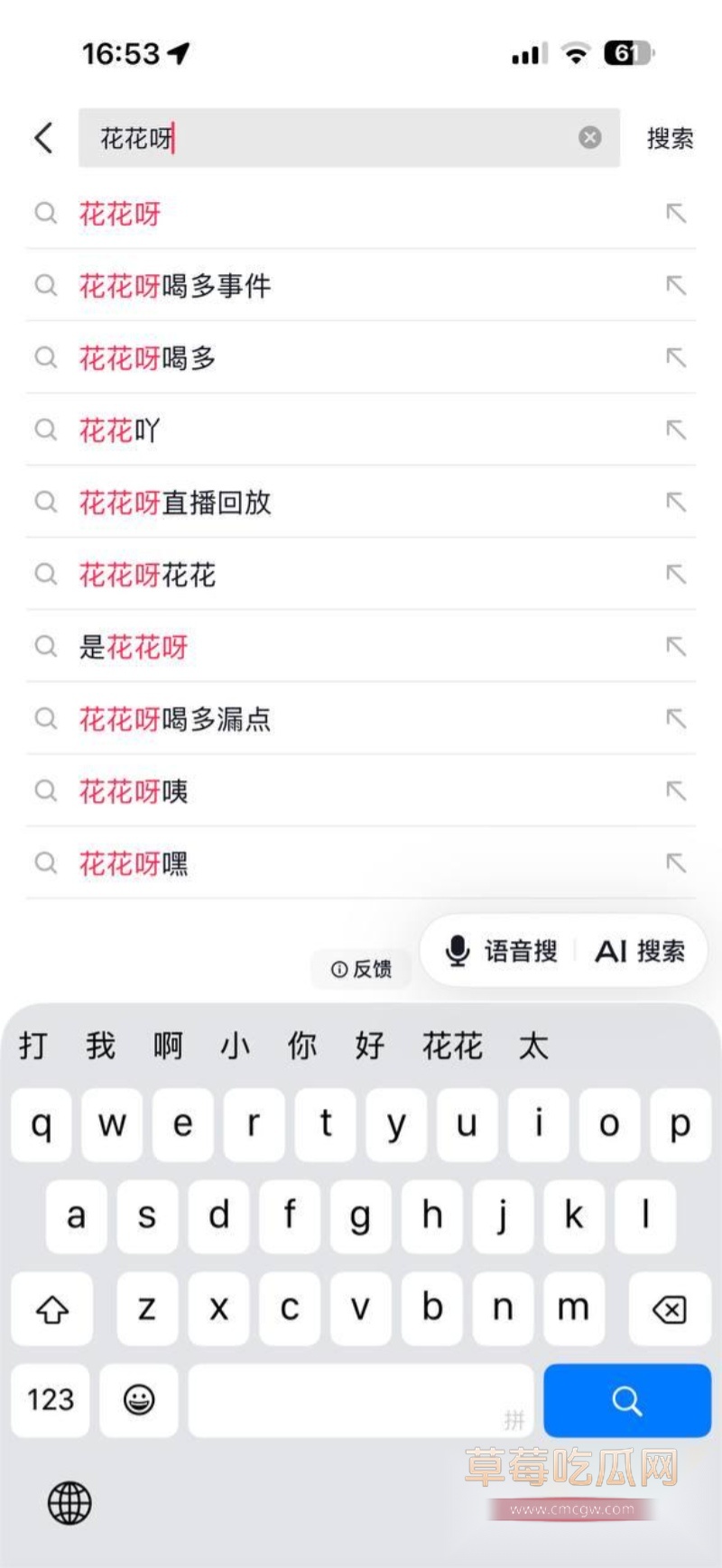Tap the fill arrow next to 花花呀直播回放
The image size is (722, 1568).
[x=677, y=503]
